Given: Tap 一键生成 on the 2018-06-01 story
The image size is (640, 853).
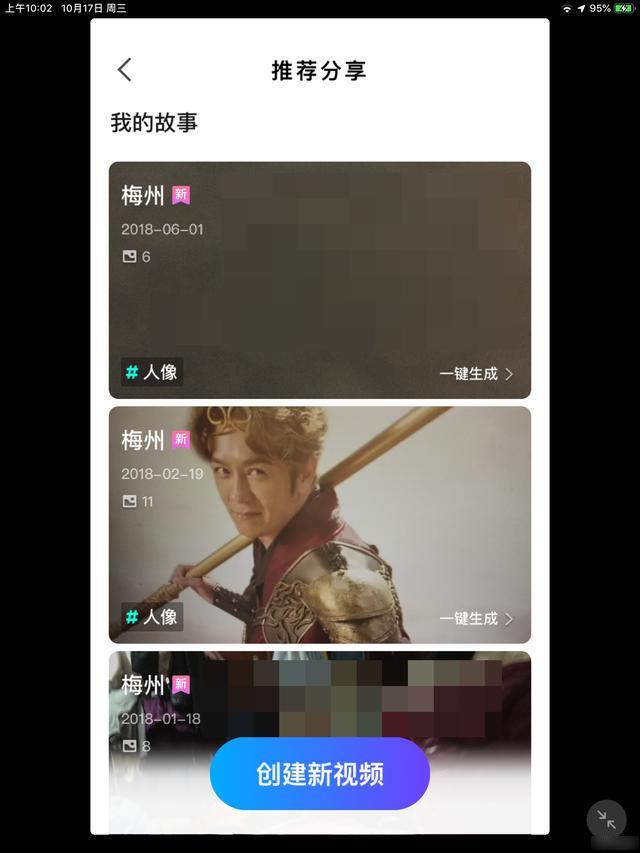Looking at the screenshot, I should click(x=476, y=374).
